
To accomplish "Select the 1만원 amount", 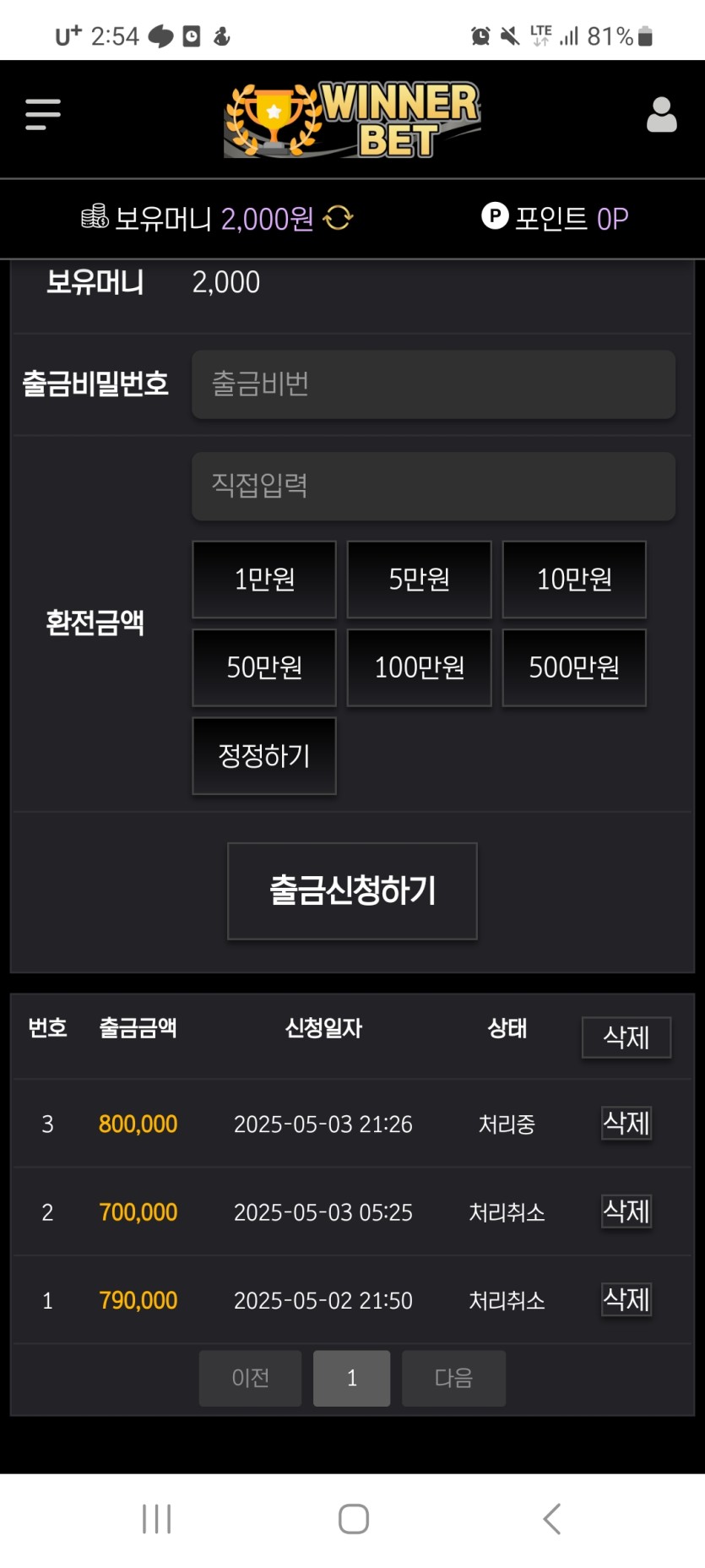I will 264,580.
